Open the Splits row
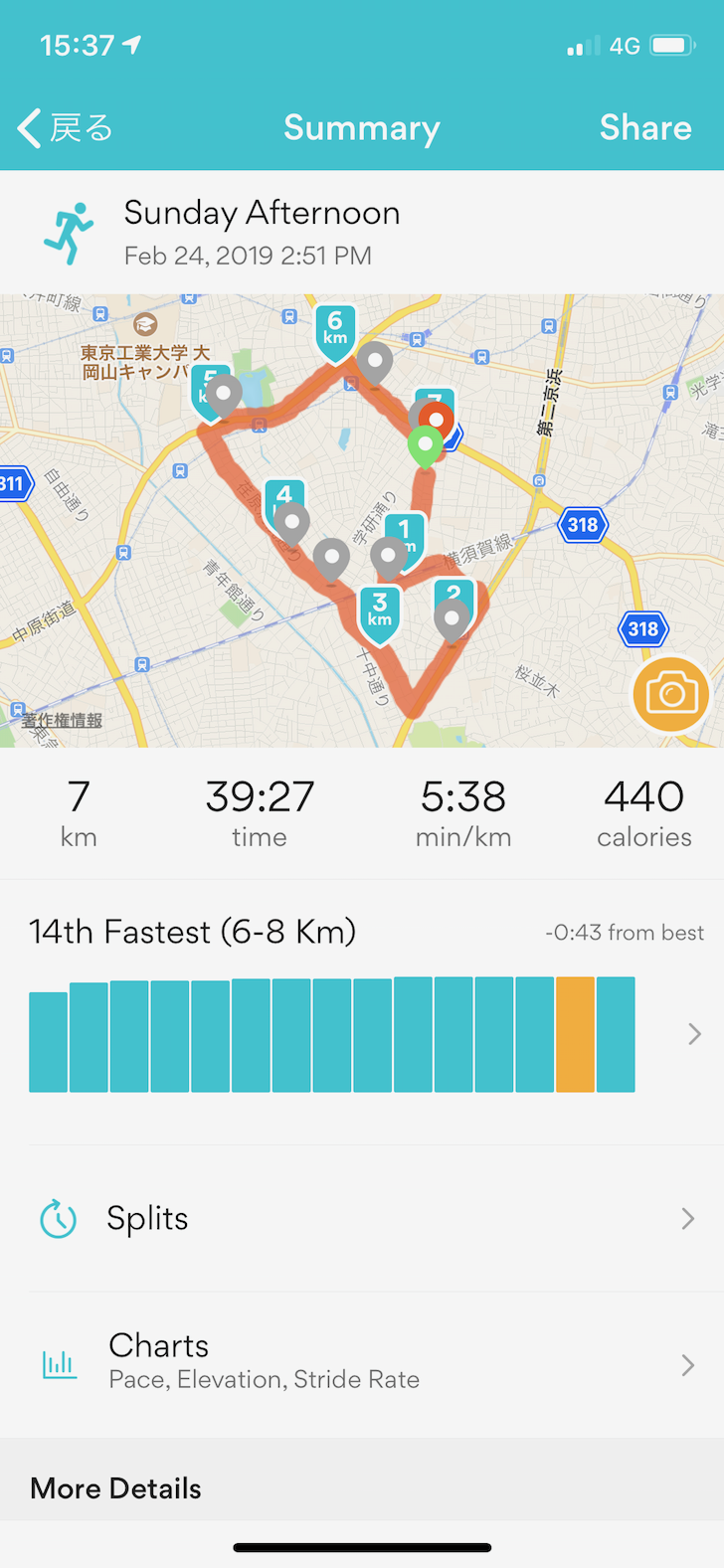The width and height of the screenshot is (724, 1568). pyautogui.click(x=362, y=1219)
